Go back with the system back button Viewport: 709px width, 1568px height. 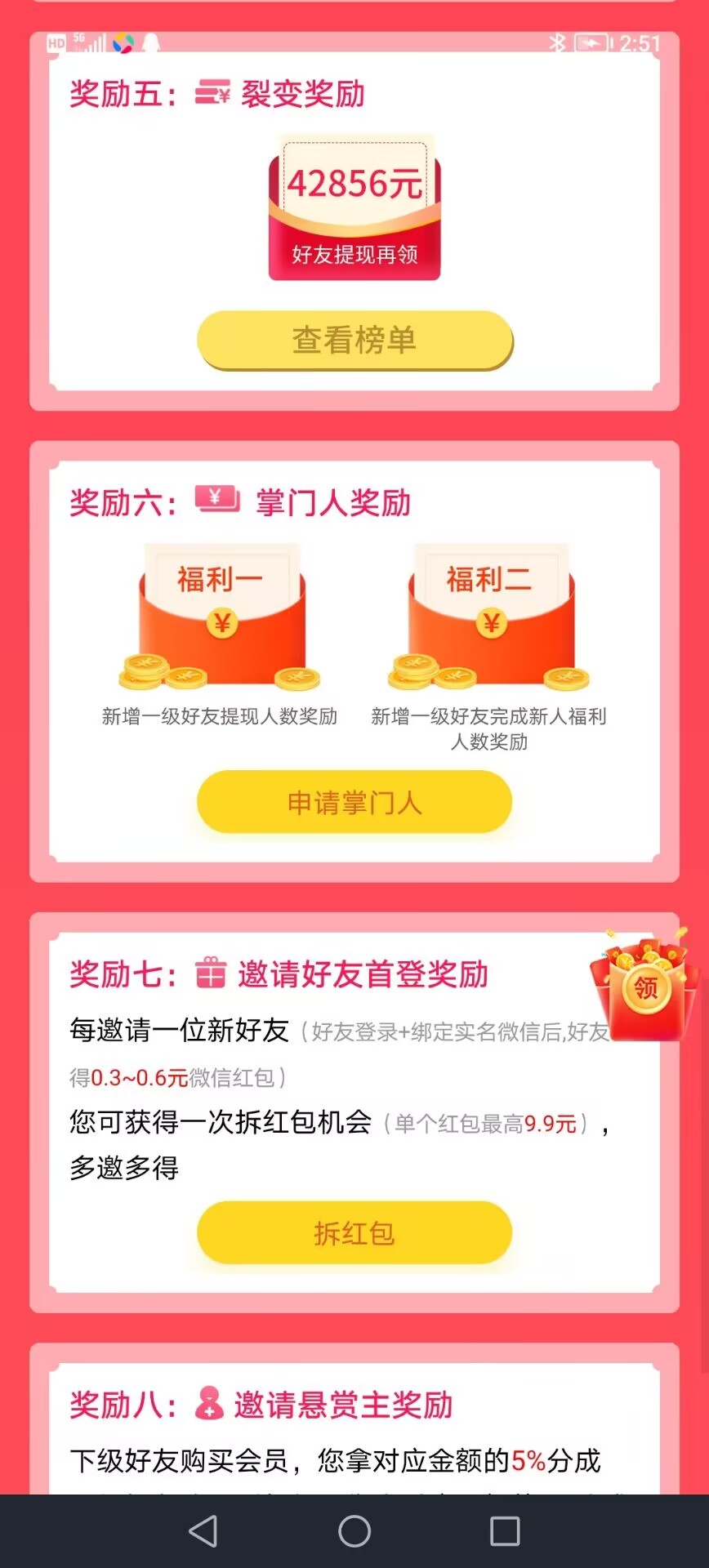(203, 1531)
